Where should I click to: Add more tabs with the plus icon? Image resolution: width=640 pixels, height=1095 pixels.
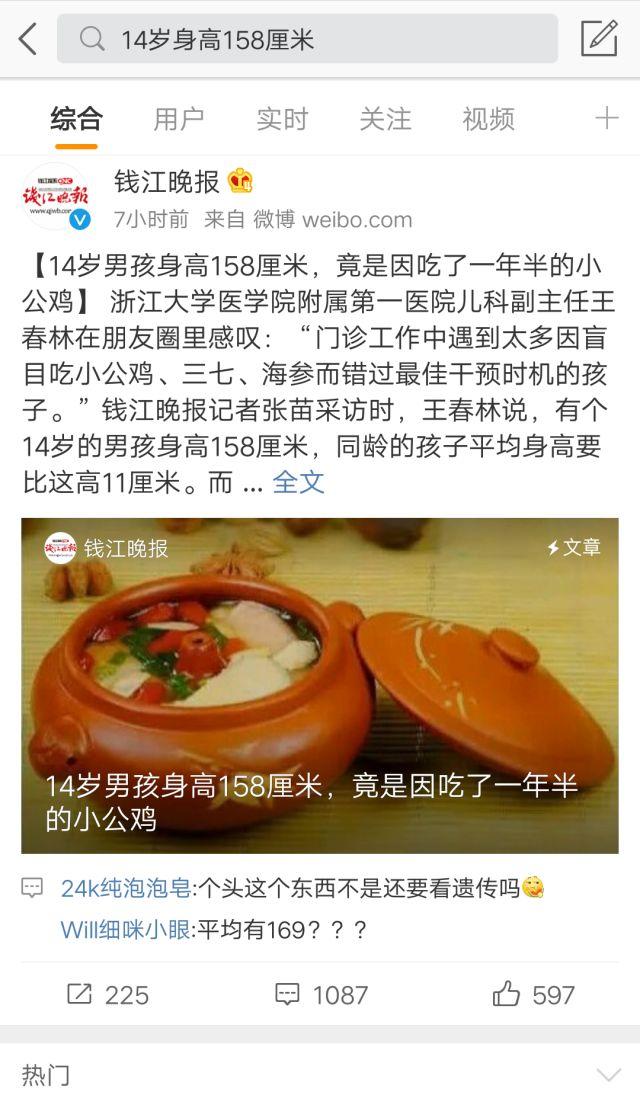606,119
